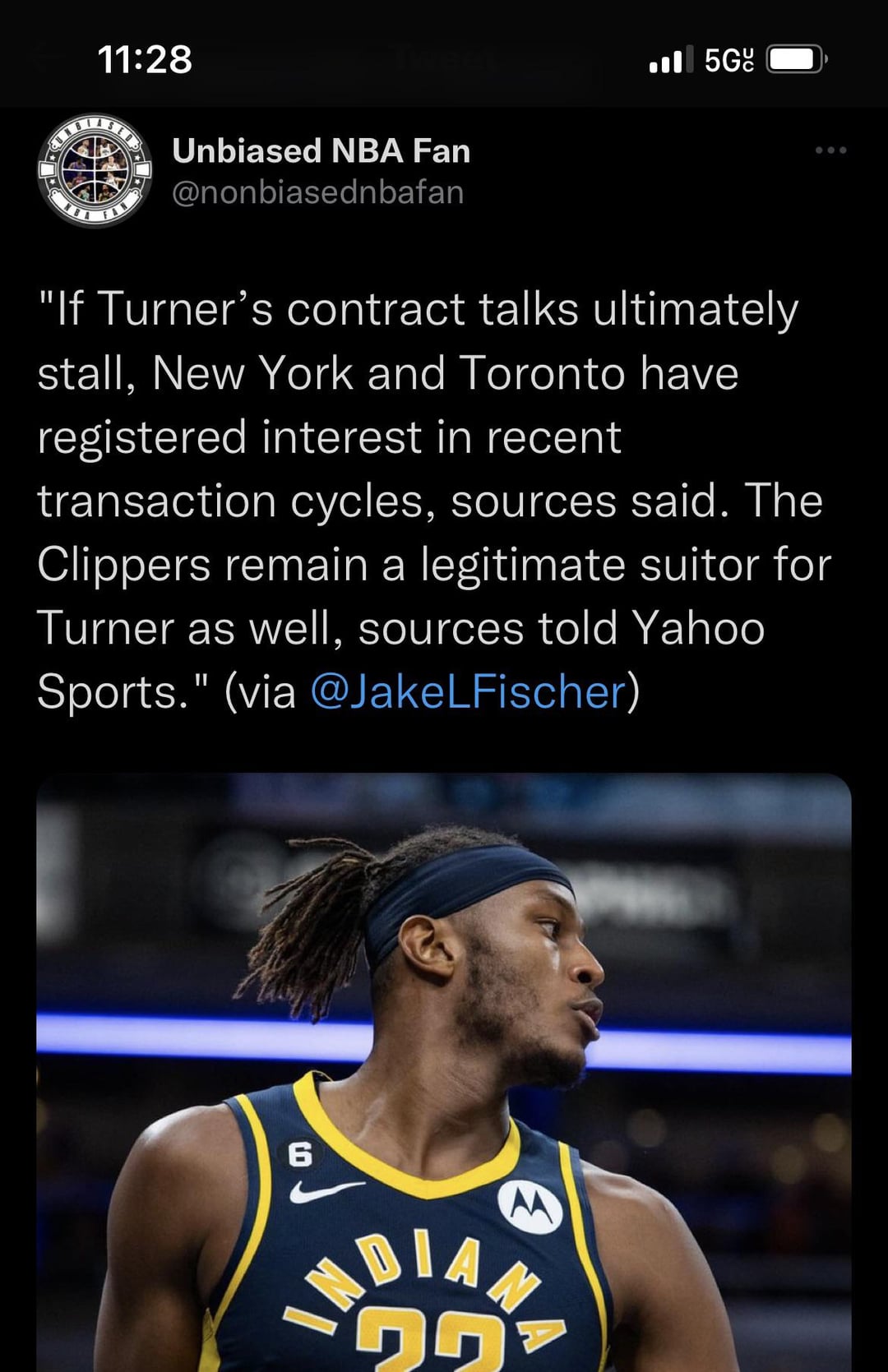Screen dimensions: 888x1372
Task: Open Unbiased NBA Fan profile picture
Action: click(95, 170)
